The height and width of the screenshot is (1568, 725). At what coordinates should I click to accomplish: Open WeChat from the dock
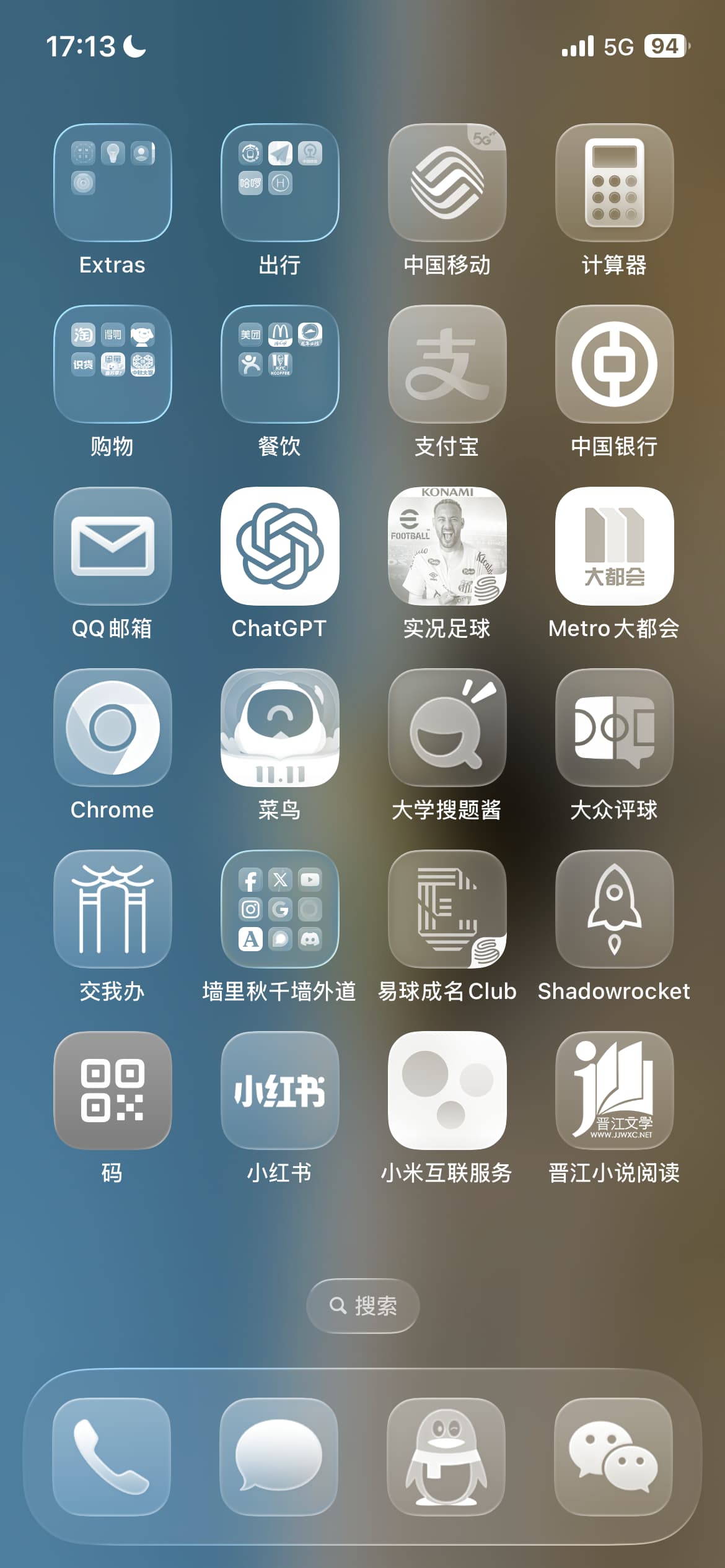coord(613,1457)
